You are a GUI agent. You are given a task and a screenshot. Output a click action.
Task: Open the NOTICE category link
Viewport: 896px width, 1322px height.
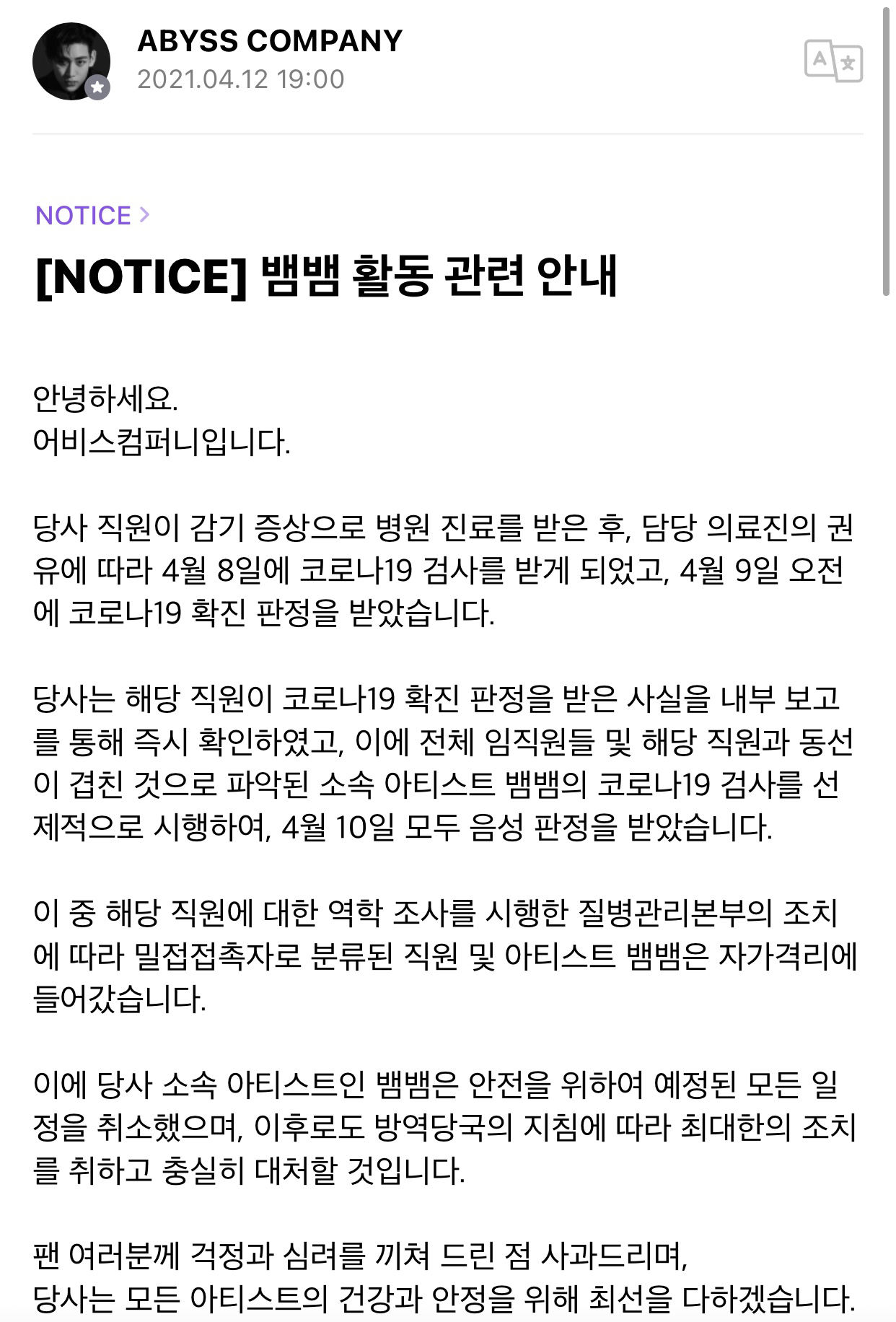[x=92, y=215]
